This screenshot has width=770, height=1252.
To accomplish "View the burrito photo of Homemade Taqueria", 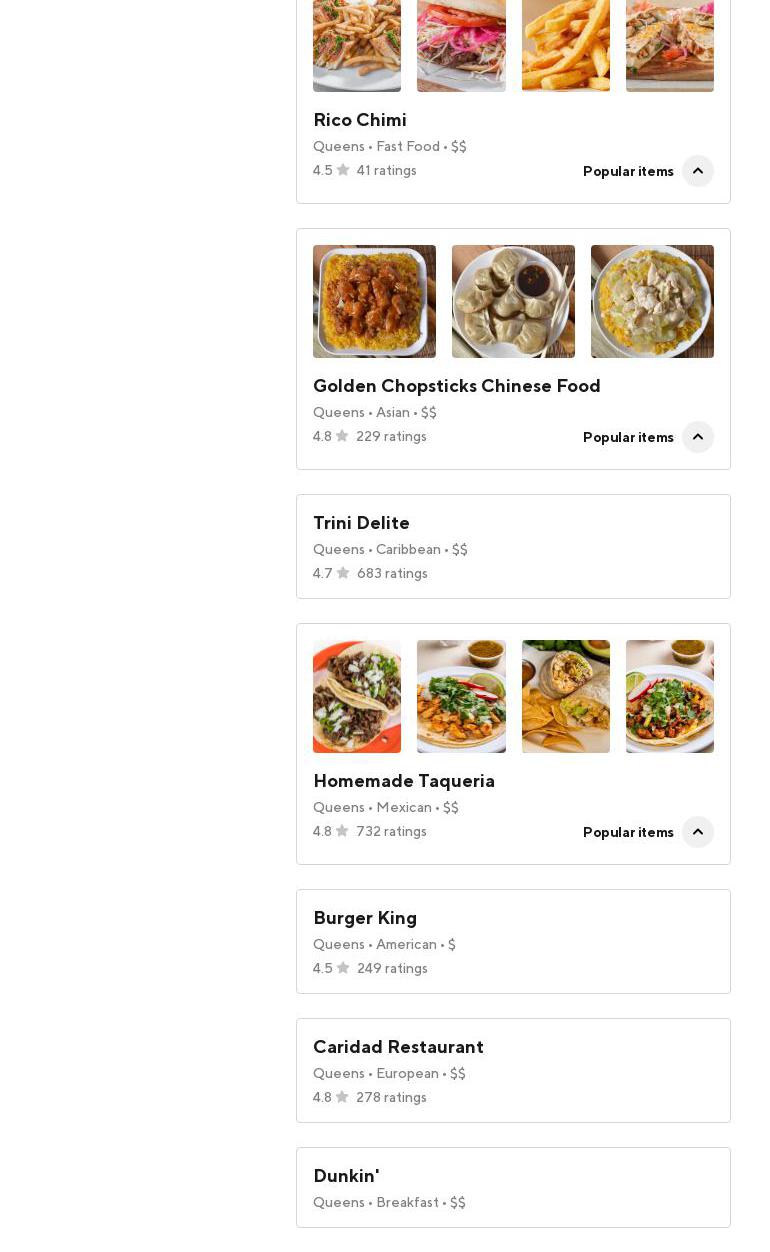I will point(565,696).
